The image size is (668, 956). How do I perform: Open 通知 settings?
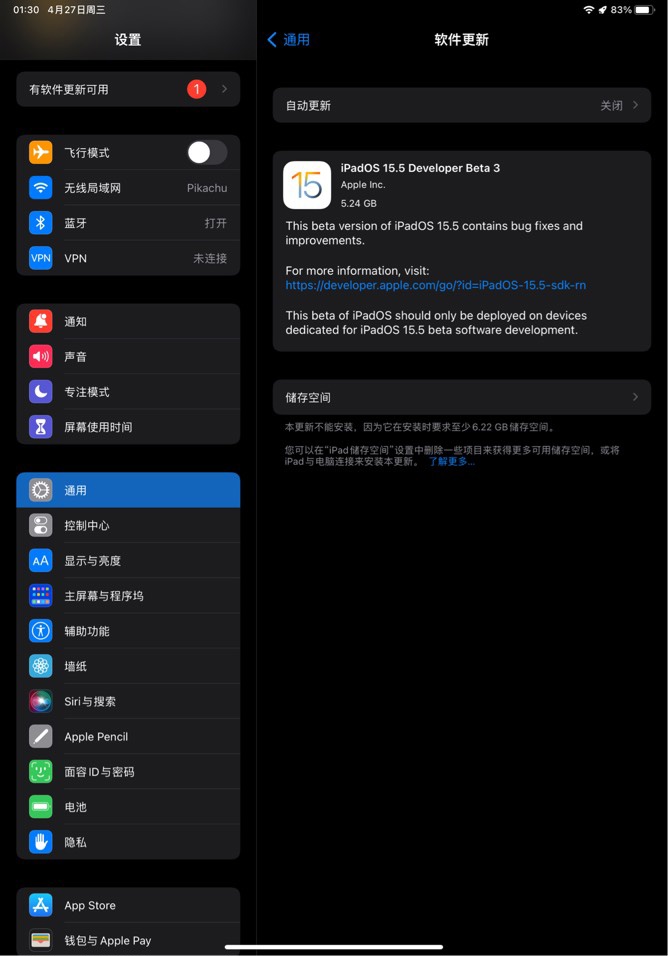128,322
